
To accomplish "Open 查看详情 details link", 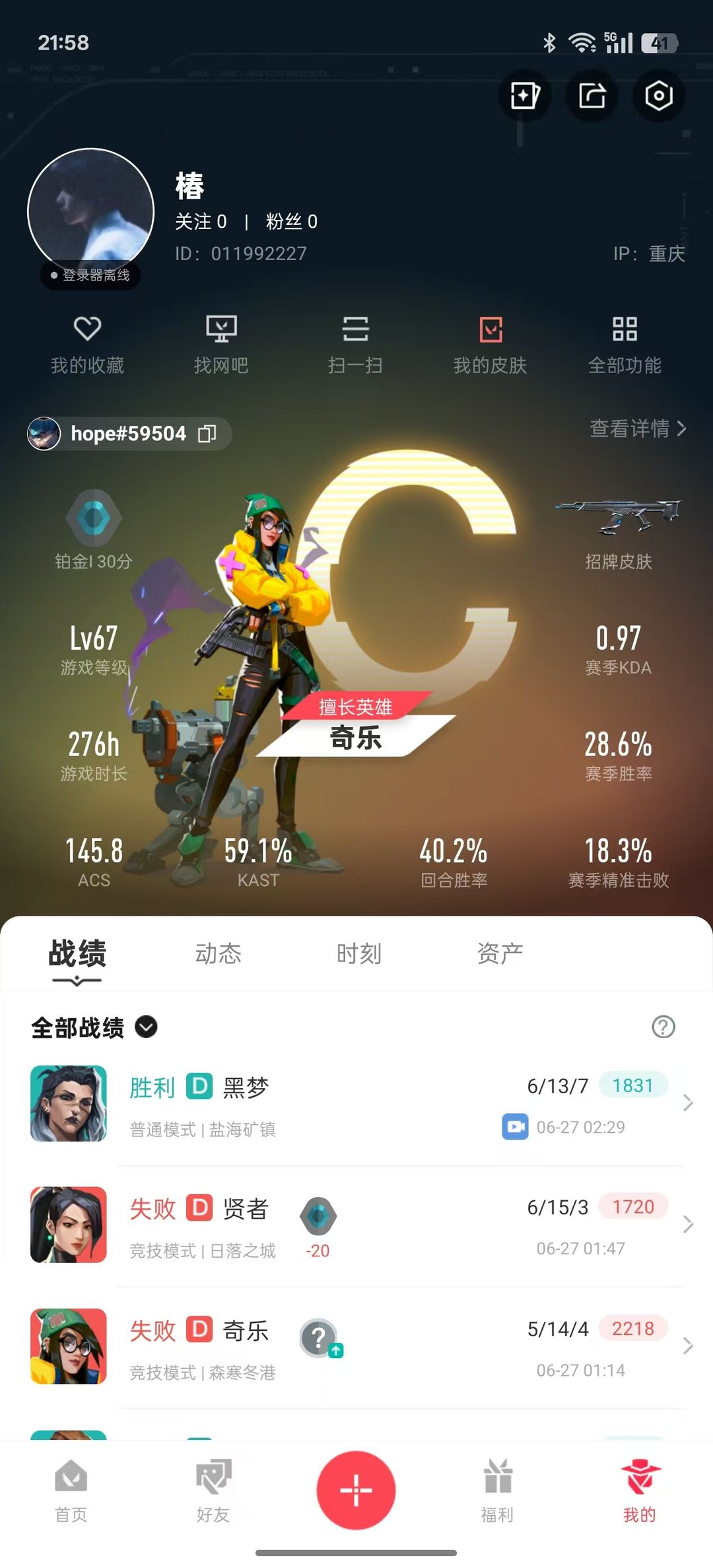I will click(x=638, y=428).
